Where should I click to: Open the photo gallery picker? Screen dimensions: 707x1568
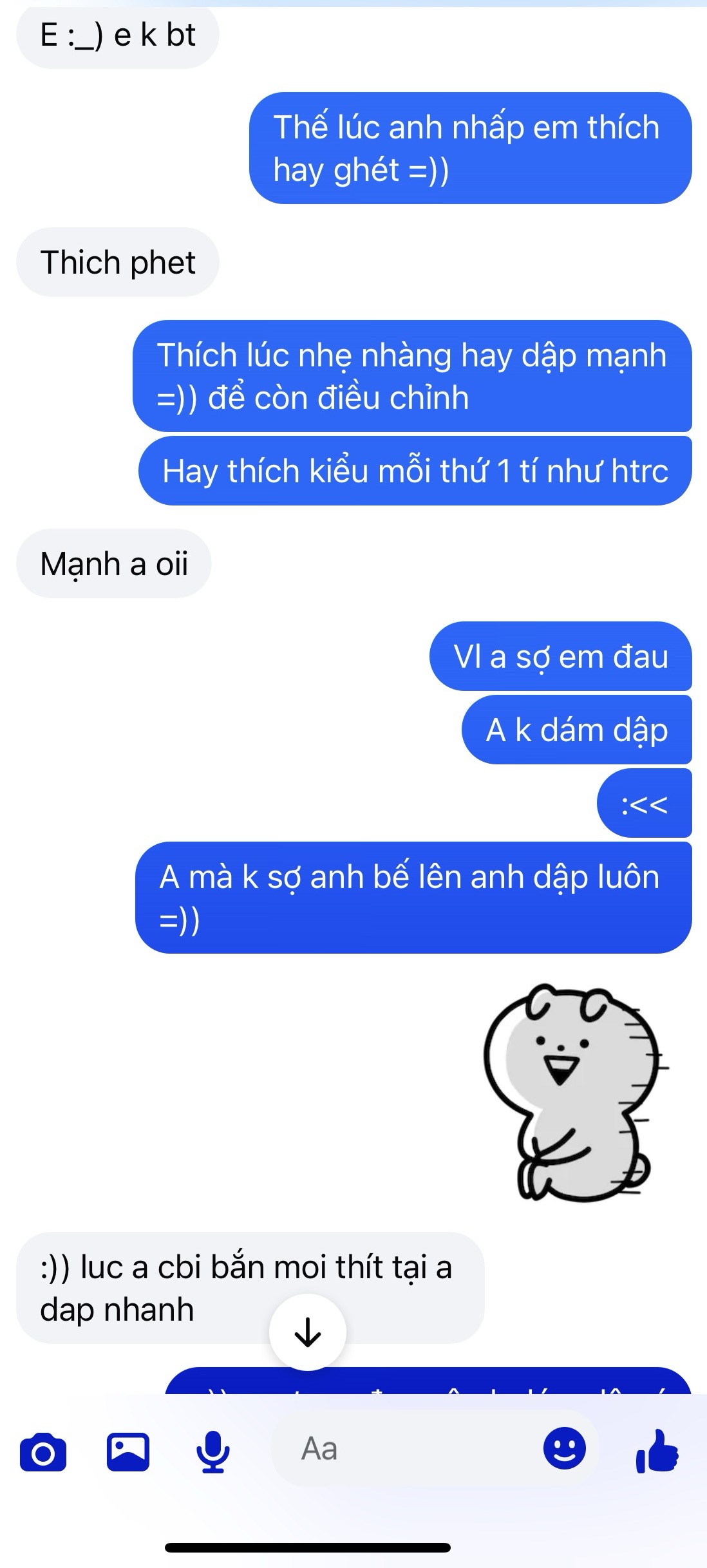pos(127,1452)
